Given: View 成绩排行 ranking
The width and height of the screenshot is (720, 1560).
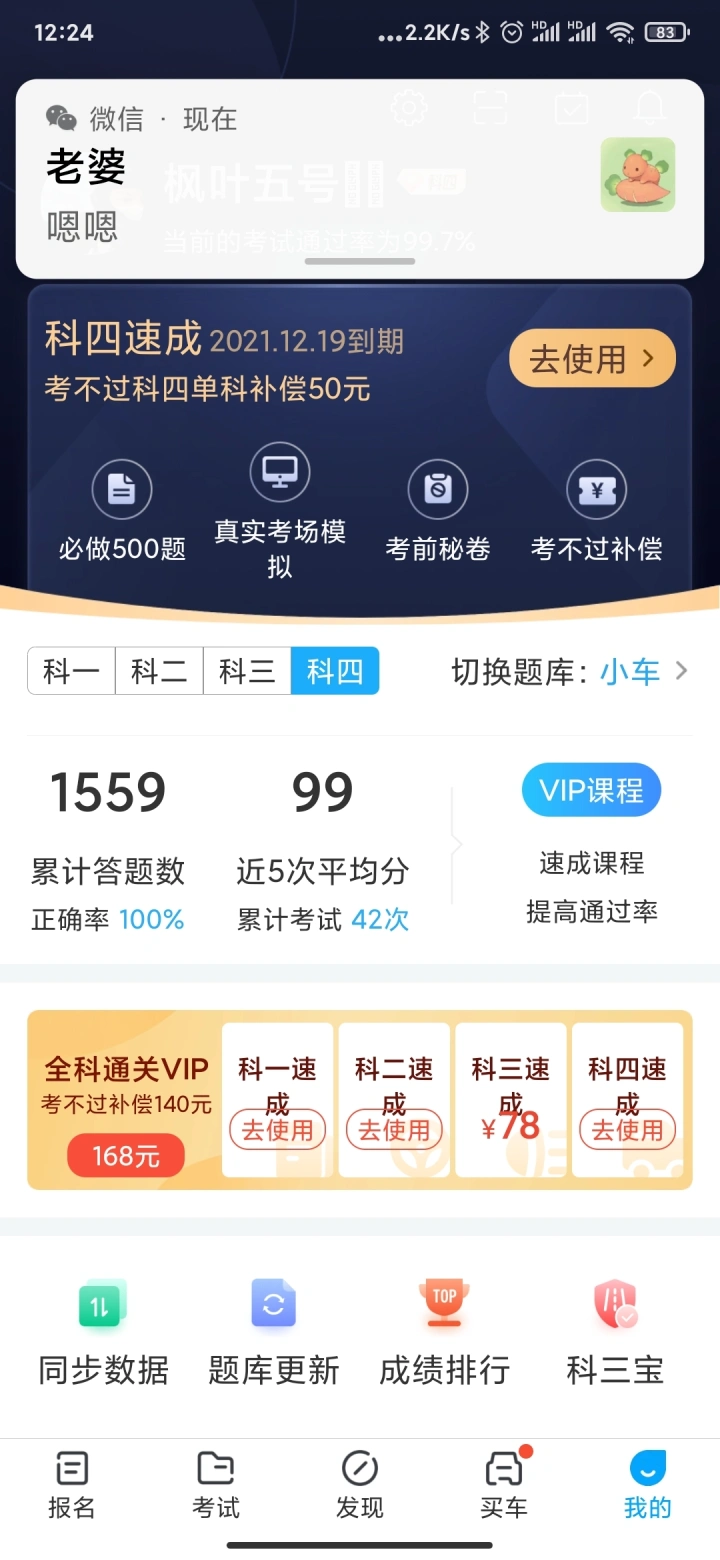Looking at the screenshot, I should (x=445, y=1332).
